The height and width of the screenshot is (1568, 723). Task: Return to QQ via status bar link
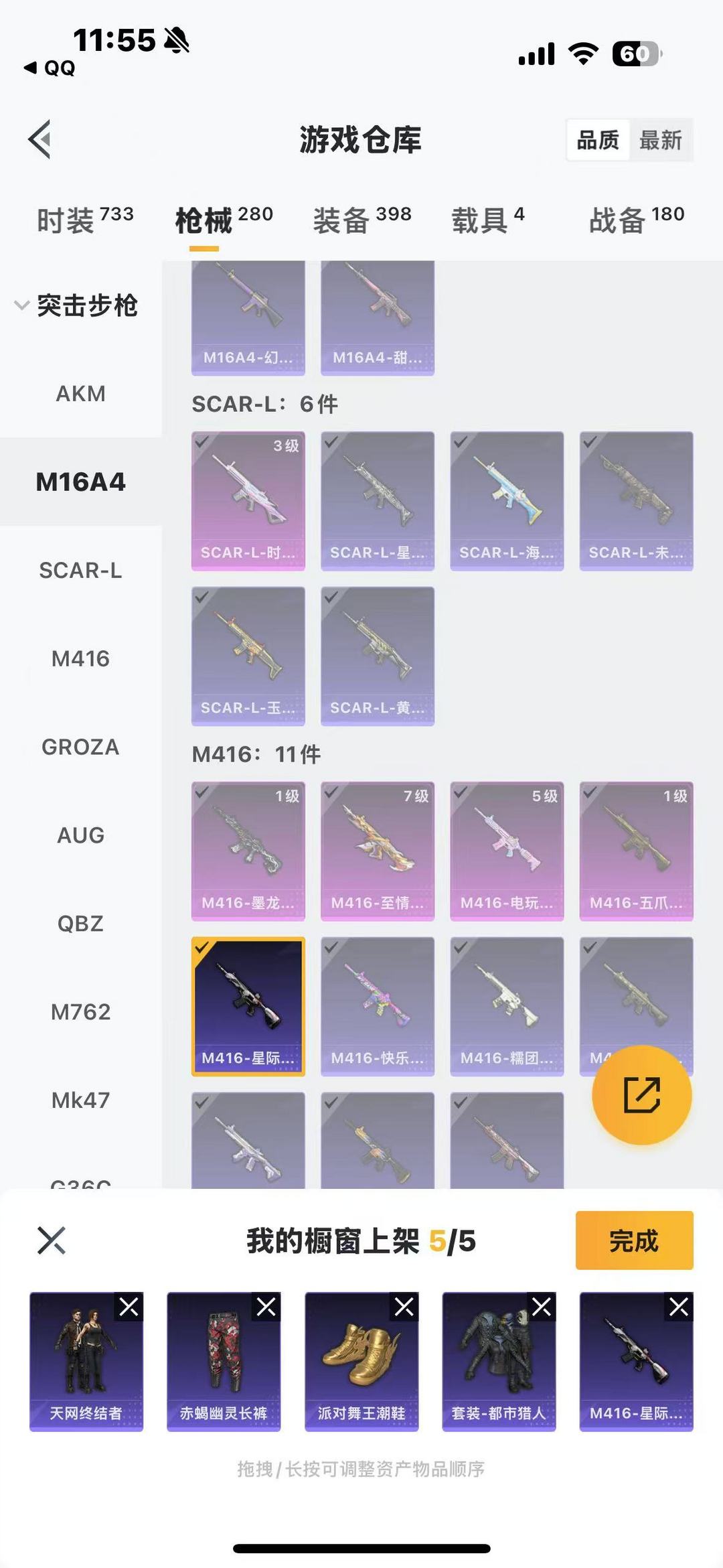point(50,68)
